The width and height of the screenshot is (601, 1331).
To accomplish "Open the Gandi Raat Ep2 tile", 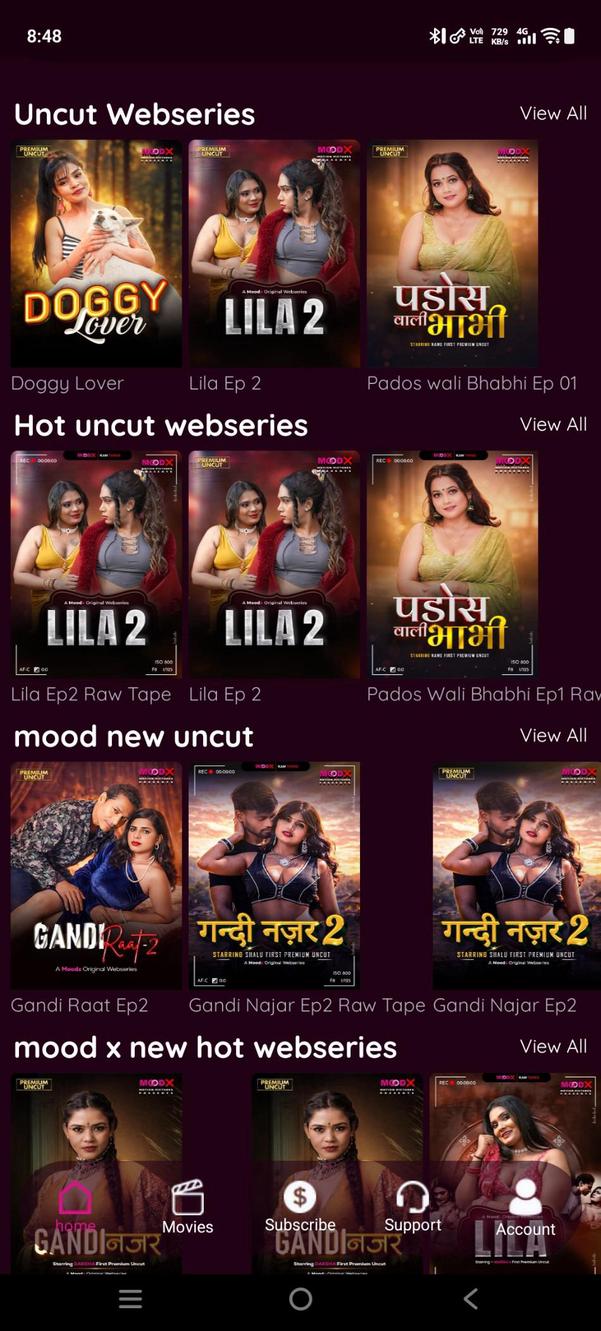I will click(x=96, y=875).
